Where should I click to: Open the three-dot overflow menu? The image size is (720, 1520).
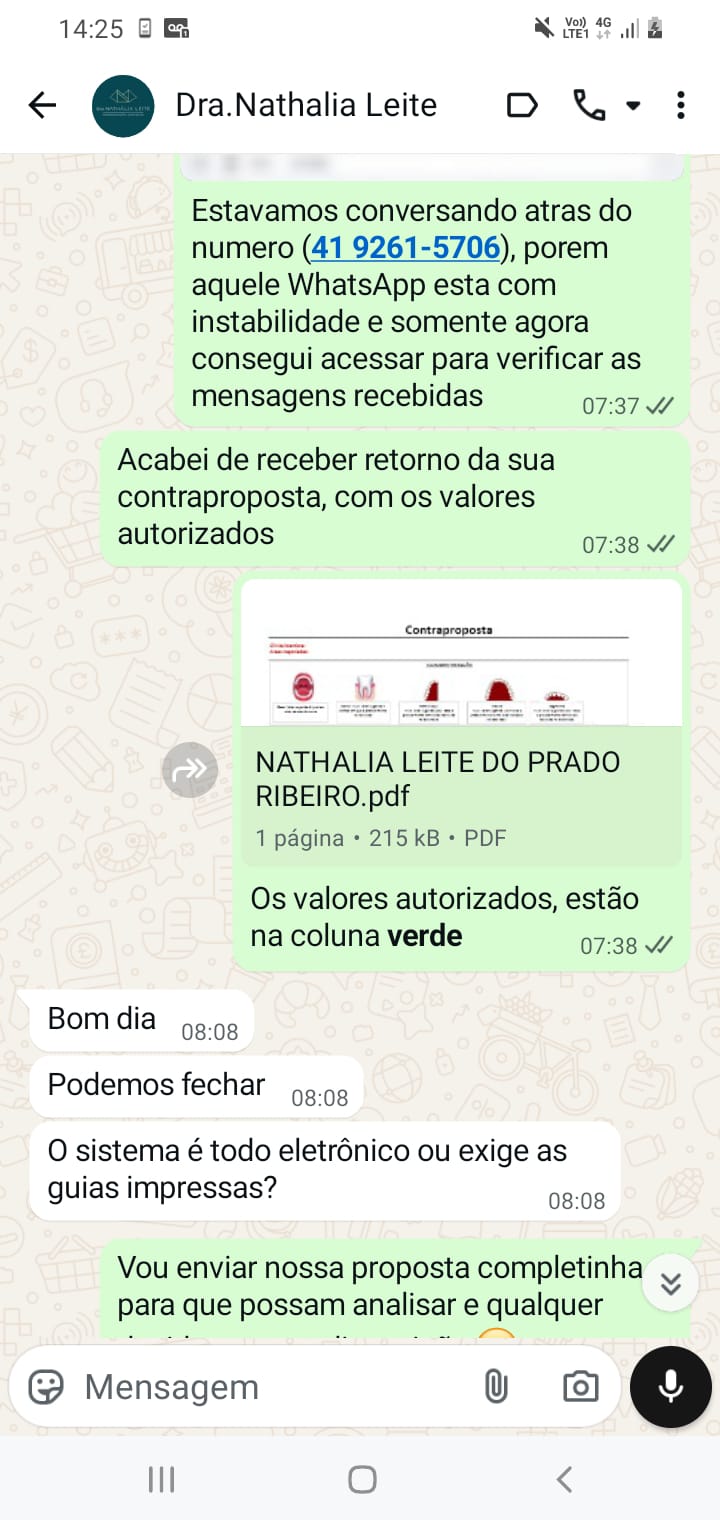click(681, 105)
